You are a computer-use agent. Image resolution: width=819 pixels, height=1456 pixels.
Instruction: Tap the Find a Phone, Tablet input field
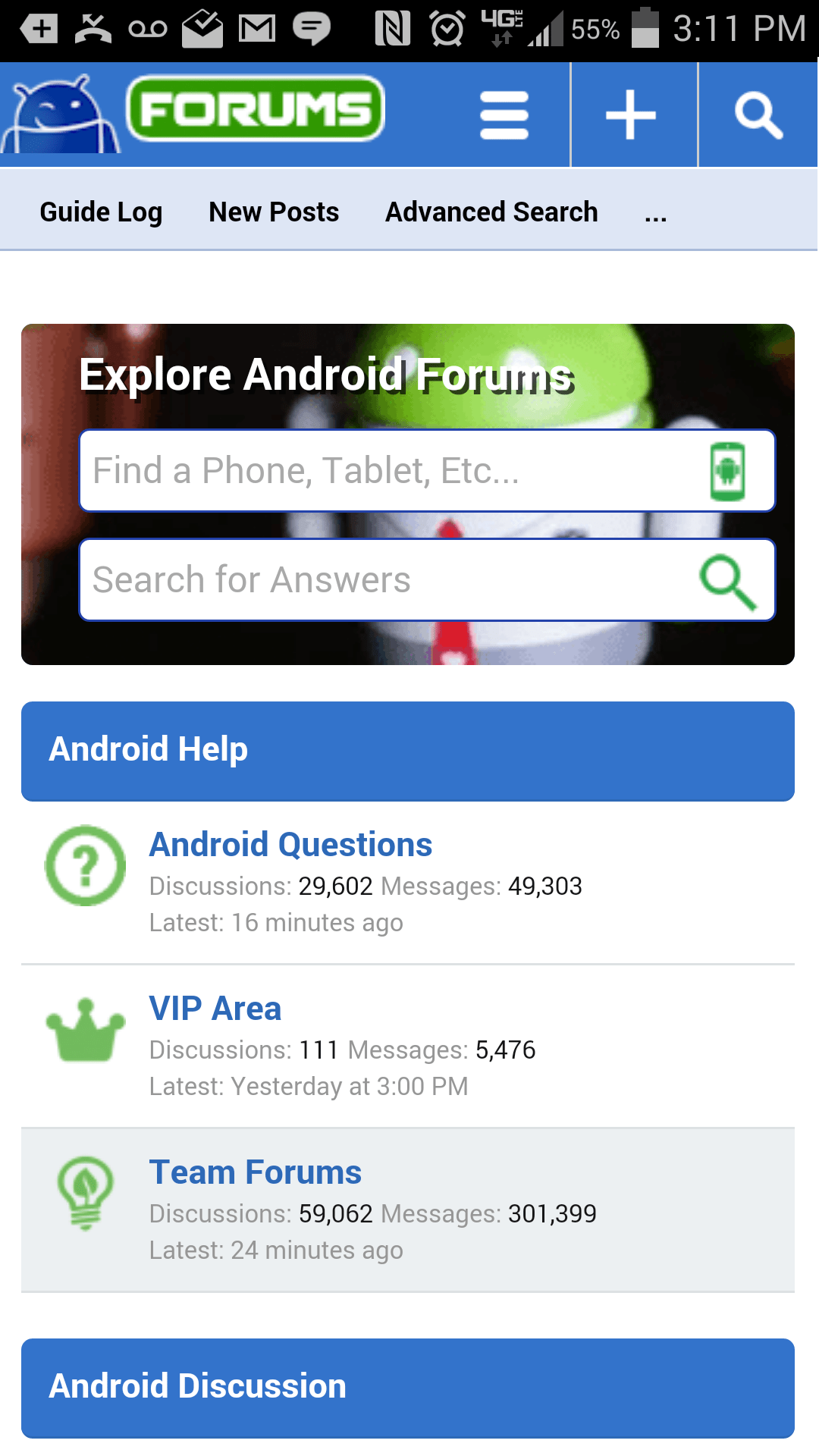pos(379,471)
